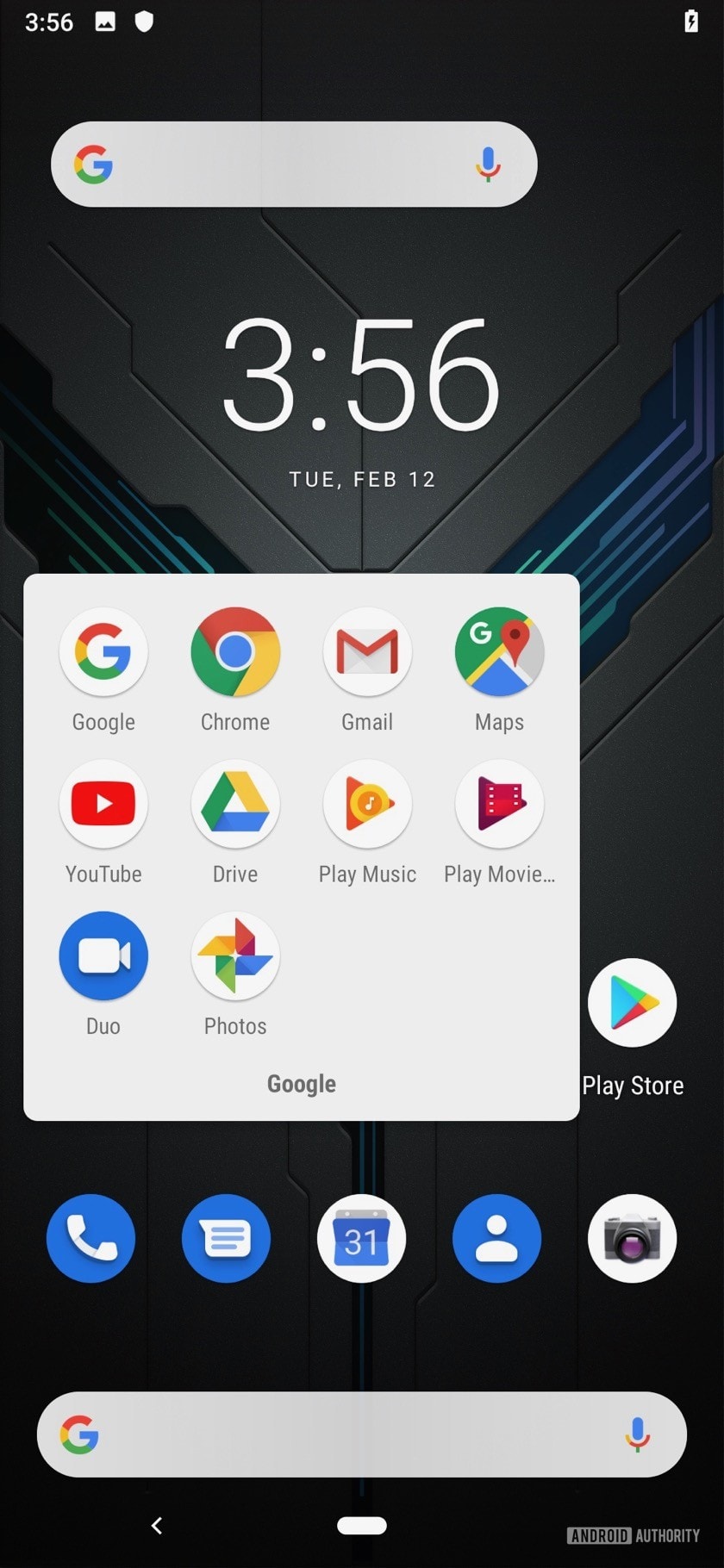Viewport: 724px width, 1568px height.
Task: Open Play Movies app
Action: [x=499, y=805]
